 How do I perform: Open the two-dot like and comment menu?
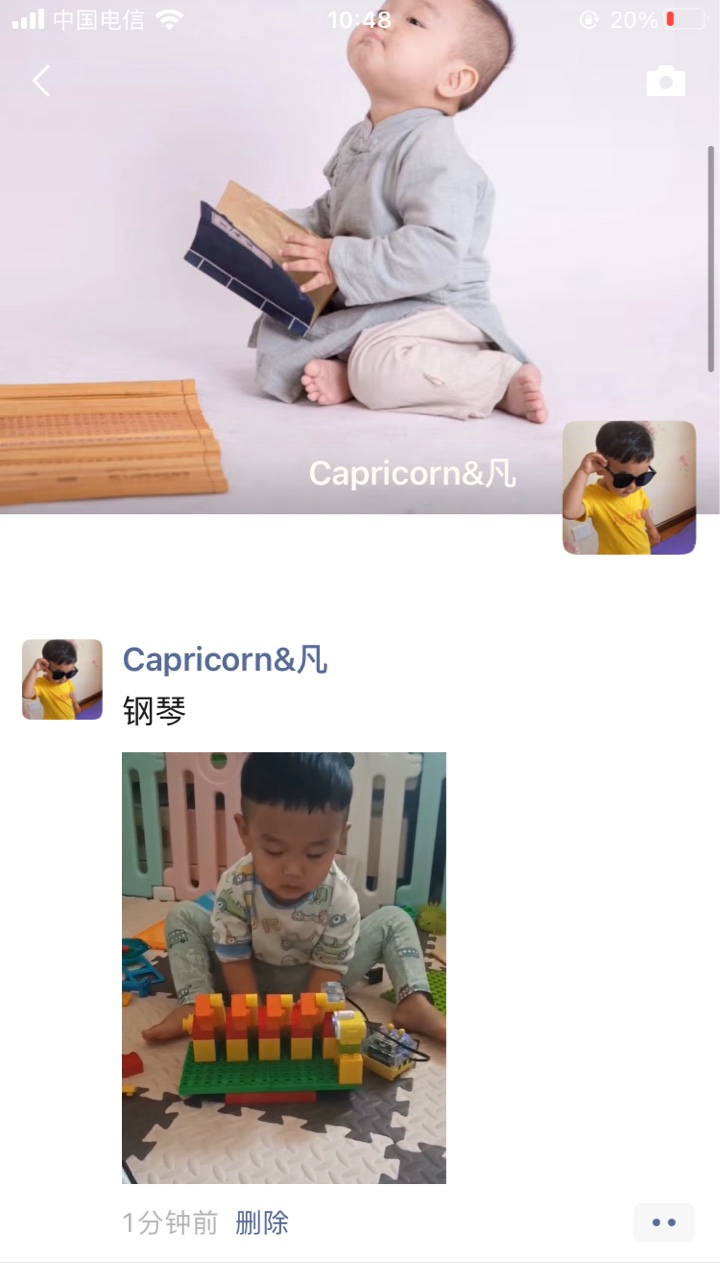663,1222
